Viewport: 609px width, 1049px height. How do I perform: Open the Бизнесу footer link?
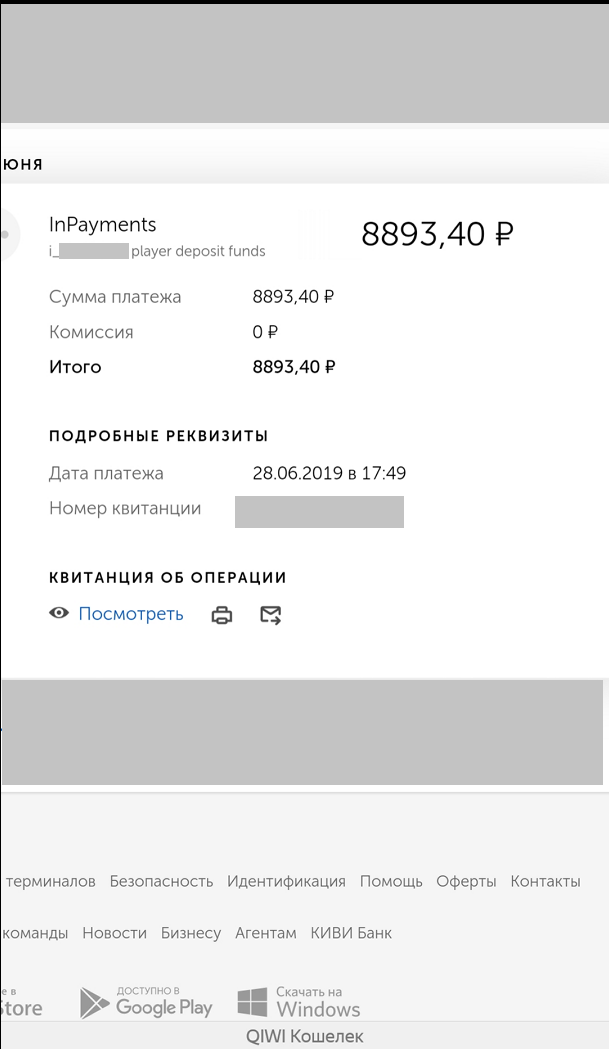191,933
